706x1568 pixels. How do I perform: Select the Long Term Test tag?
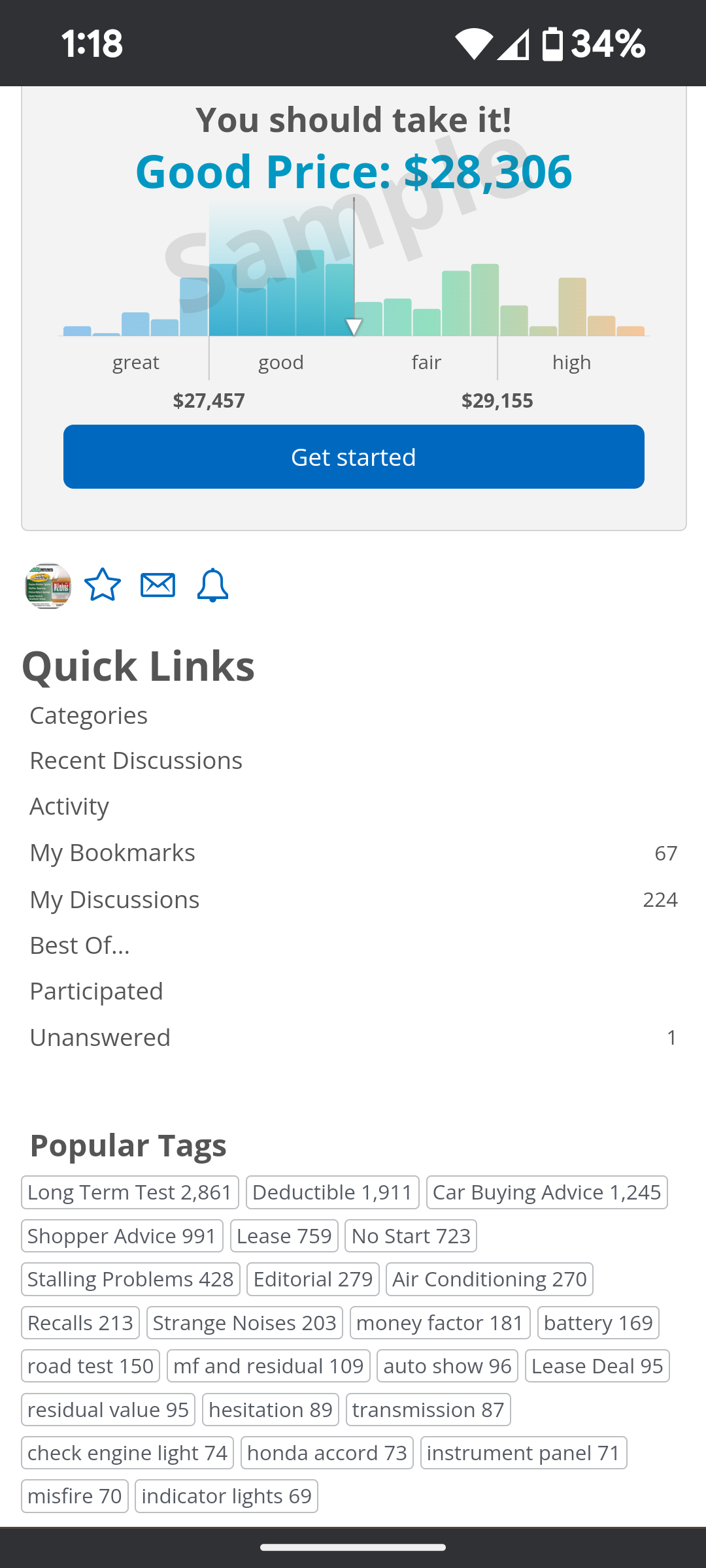[130, 1192]
